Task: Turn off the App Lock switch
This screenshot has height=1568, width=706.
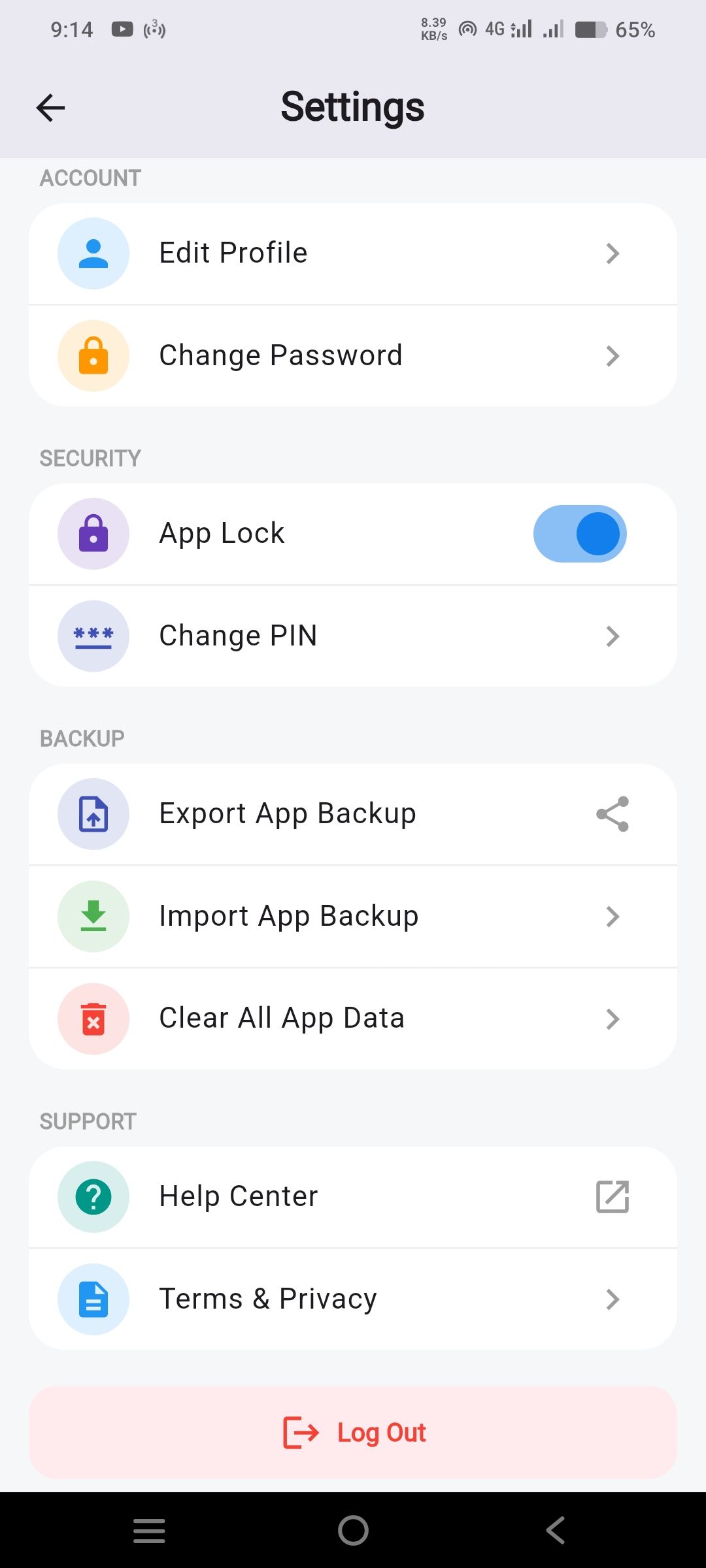Action: coord(580,534)
